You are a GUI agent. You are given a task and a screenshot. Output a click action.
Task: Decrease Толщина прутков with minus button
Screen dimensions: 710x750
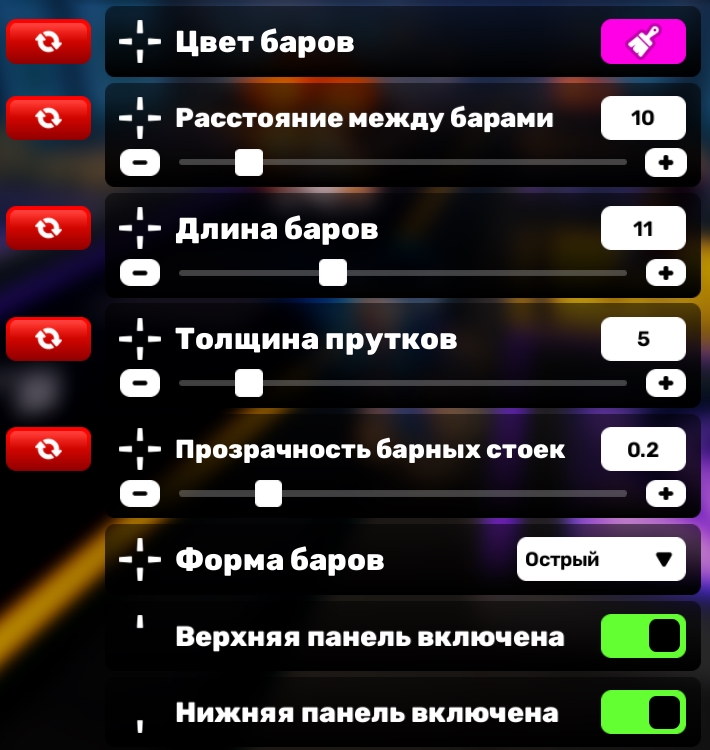click(x=140, y=383)
